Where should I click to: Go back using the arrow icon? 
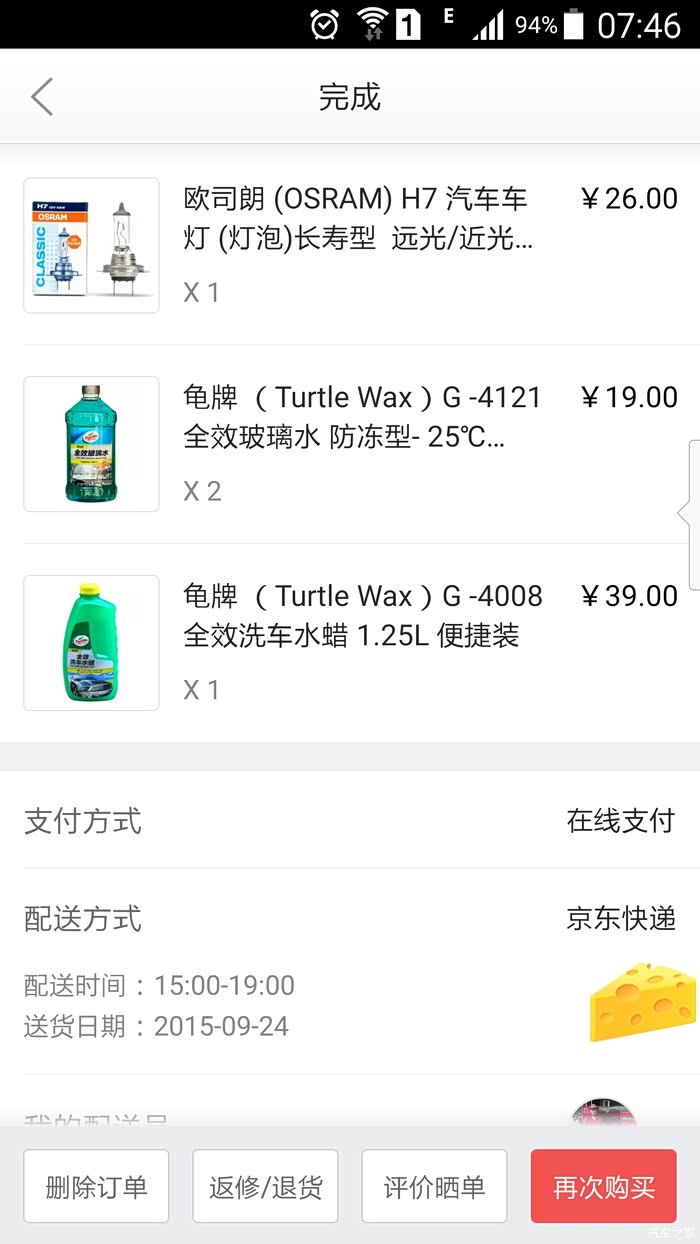pyautogui.click(x=42, y=98)
